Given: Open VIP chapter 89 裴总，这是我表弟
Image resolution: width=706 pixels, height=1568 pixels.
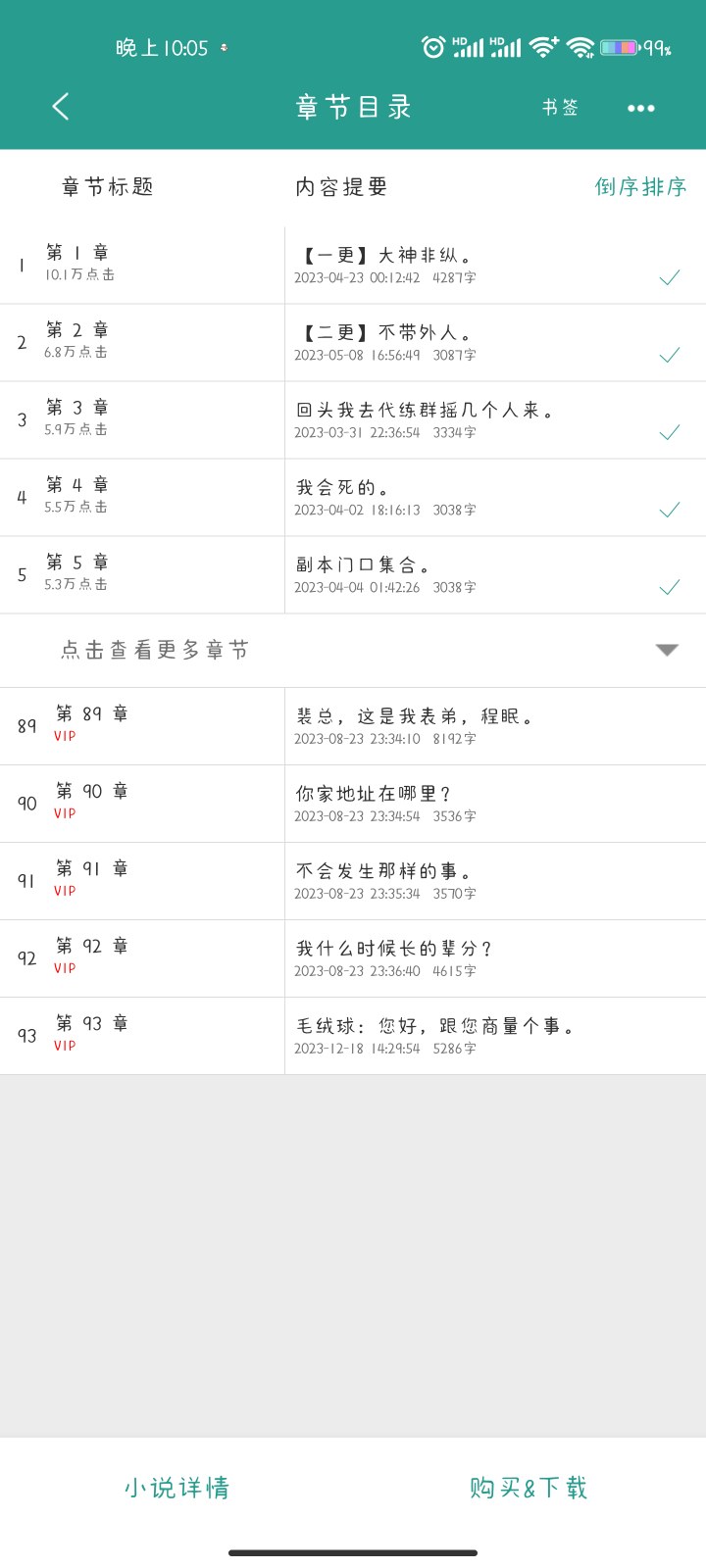Looking at the screenshot, I should (353, 726).
